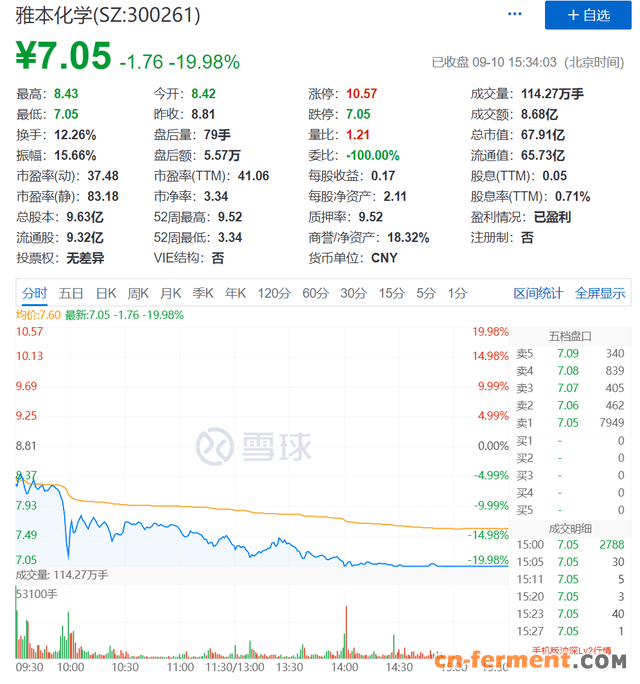Switch to the 周K chart
The height and width of the screenshot is (684, 640).
(x=138, y=293)
